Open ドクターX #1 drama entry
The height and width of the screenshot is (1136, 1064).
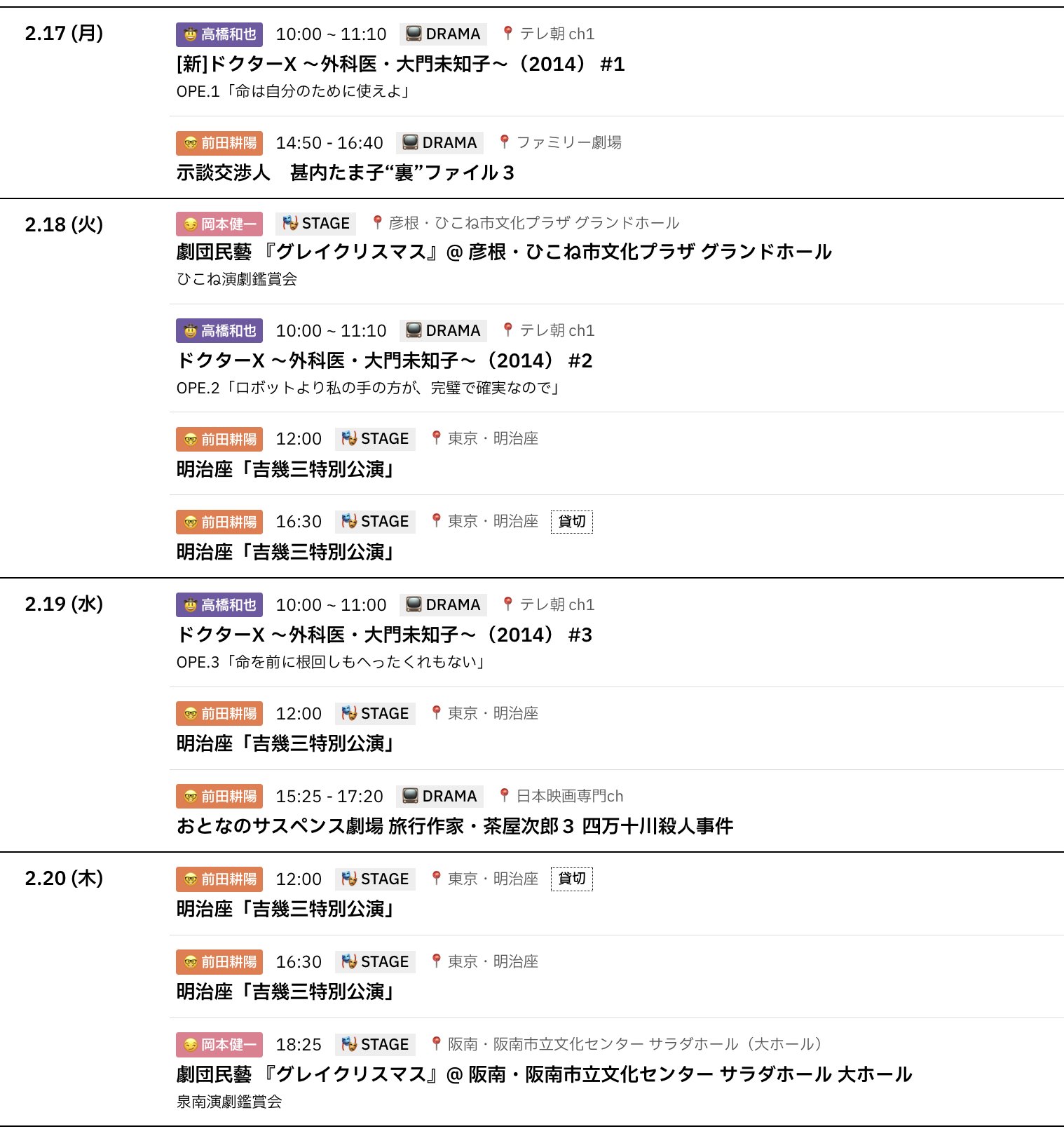[x=400, y=65]
